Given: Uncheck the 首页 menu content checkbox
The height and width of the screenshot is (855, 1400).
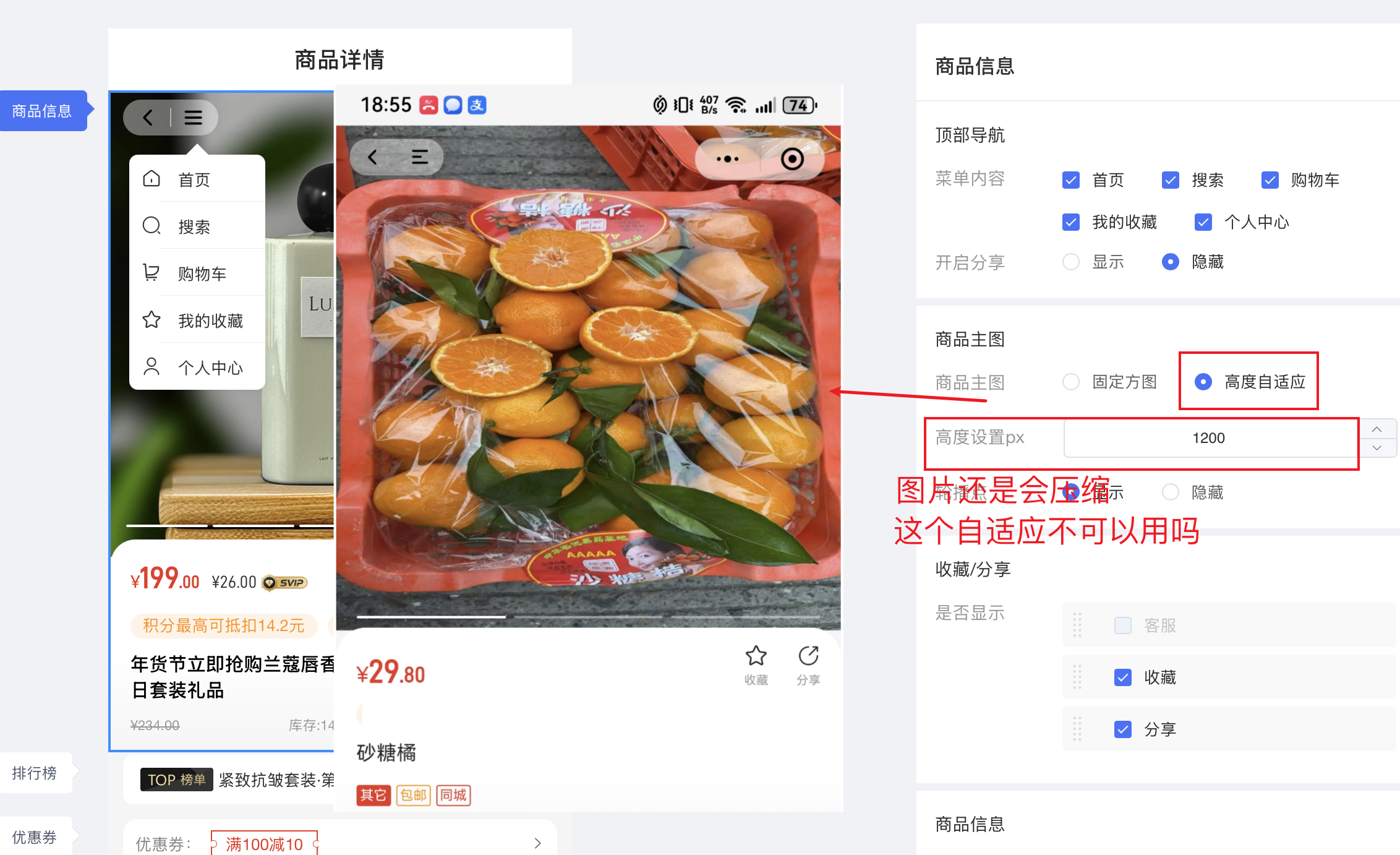Looking at the screenshot, I should [x=1070, y=180].
